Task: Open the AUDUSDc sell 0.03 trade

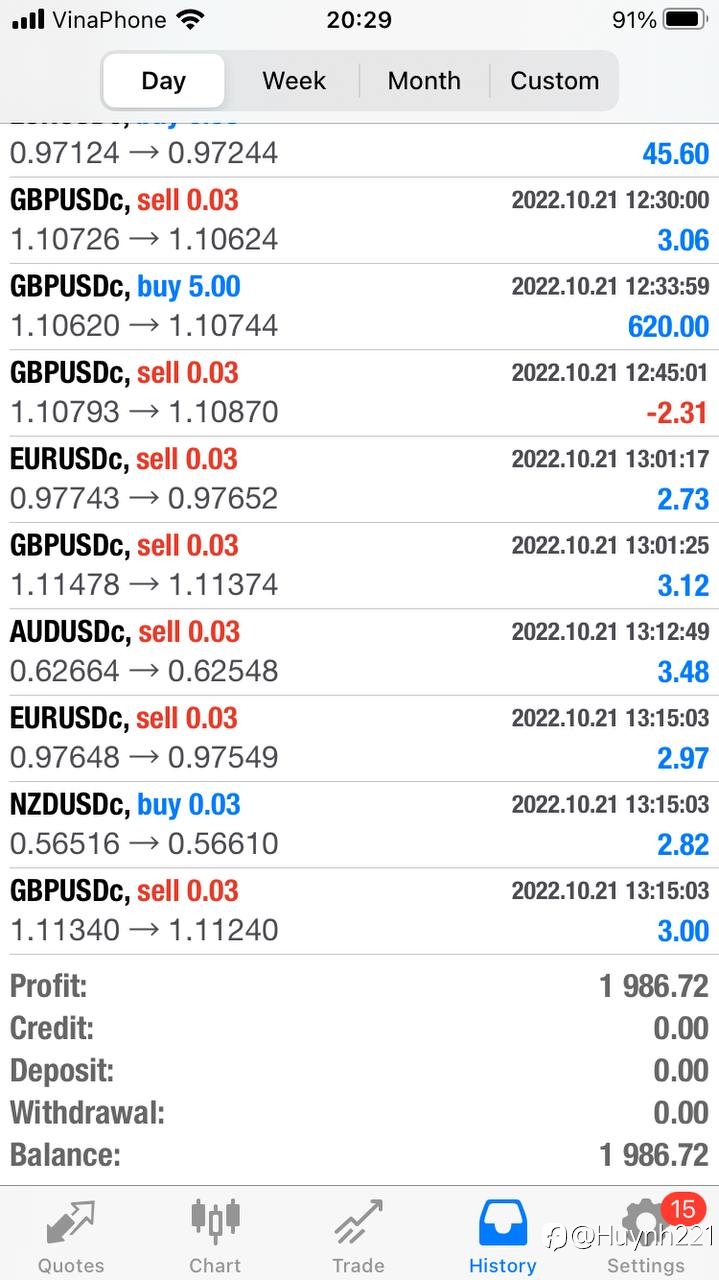Action: click(x=359, y=652)
